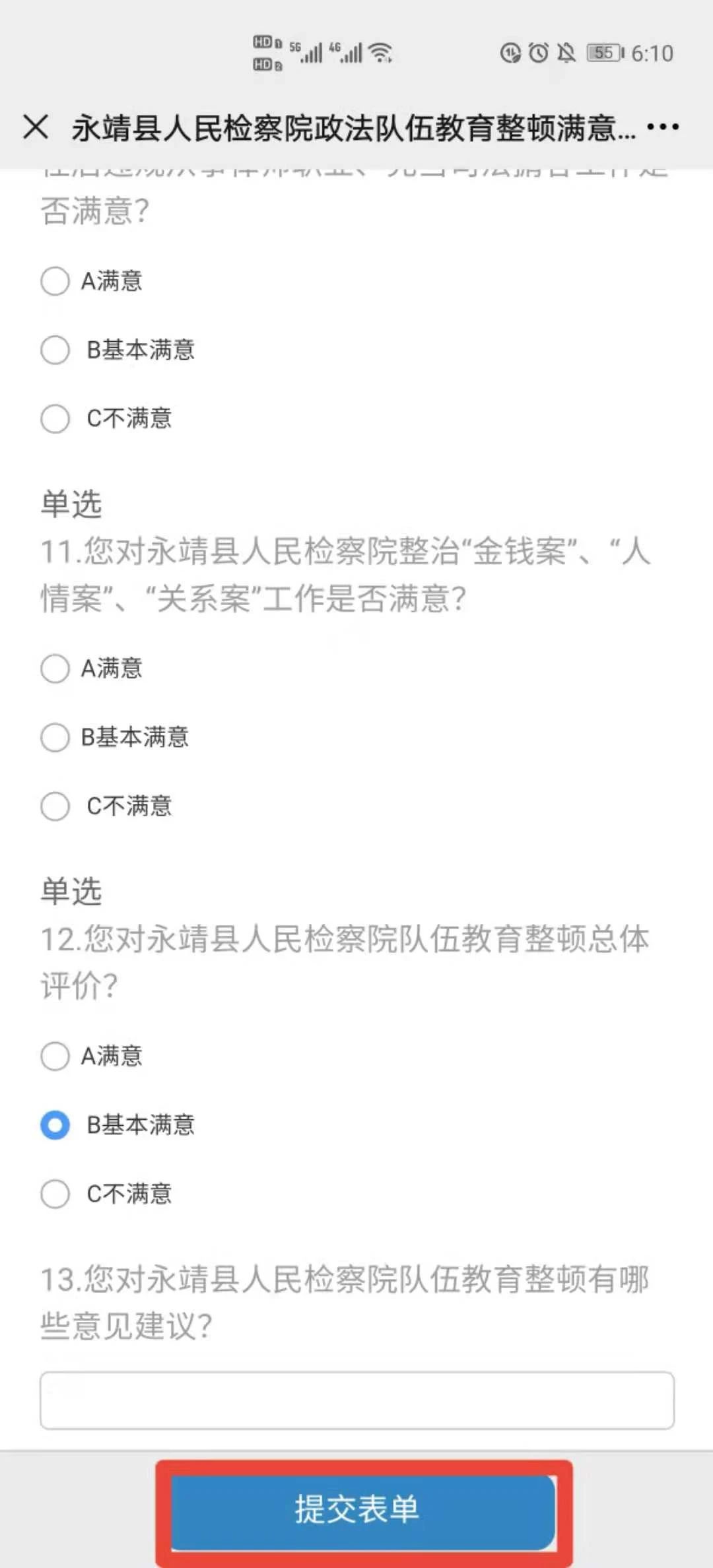
Task: Open the three-dot overflow menu
Action: (663, 127)
